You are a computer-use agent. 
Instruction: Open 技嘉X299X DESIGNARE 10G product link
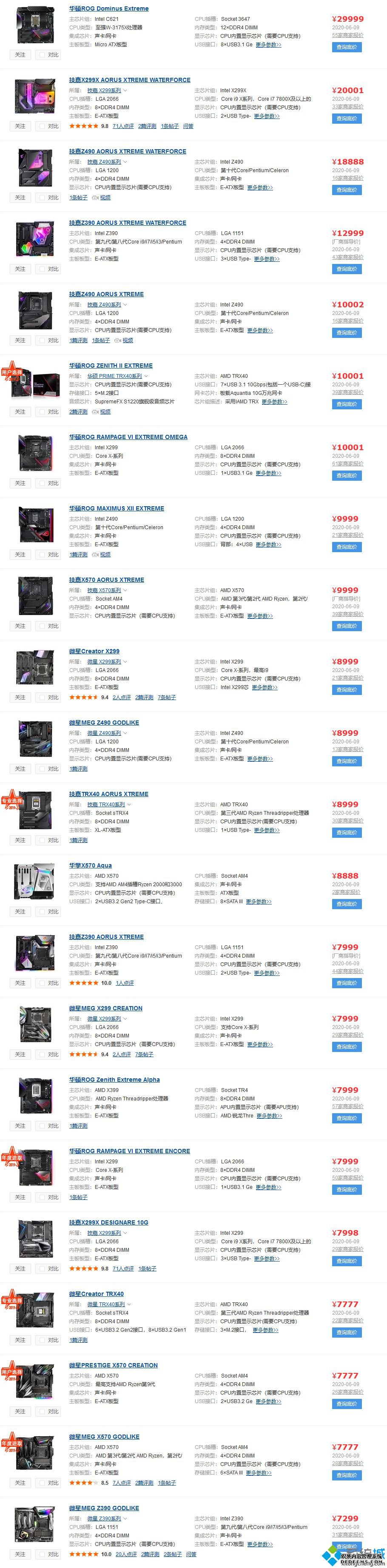click(108, 1222)
